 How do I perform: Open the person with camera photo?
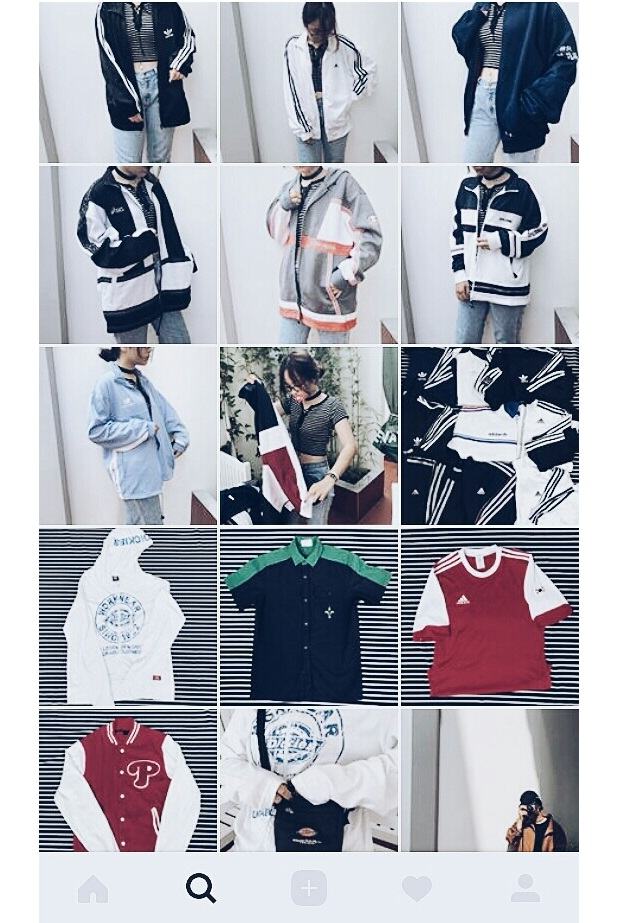(x=490, y=780)
